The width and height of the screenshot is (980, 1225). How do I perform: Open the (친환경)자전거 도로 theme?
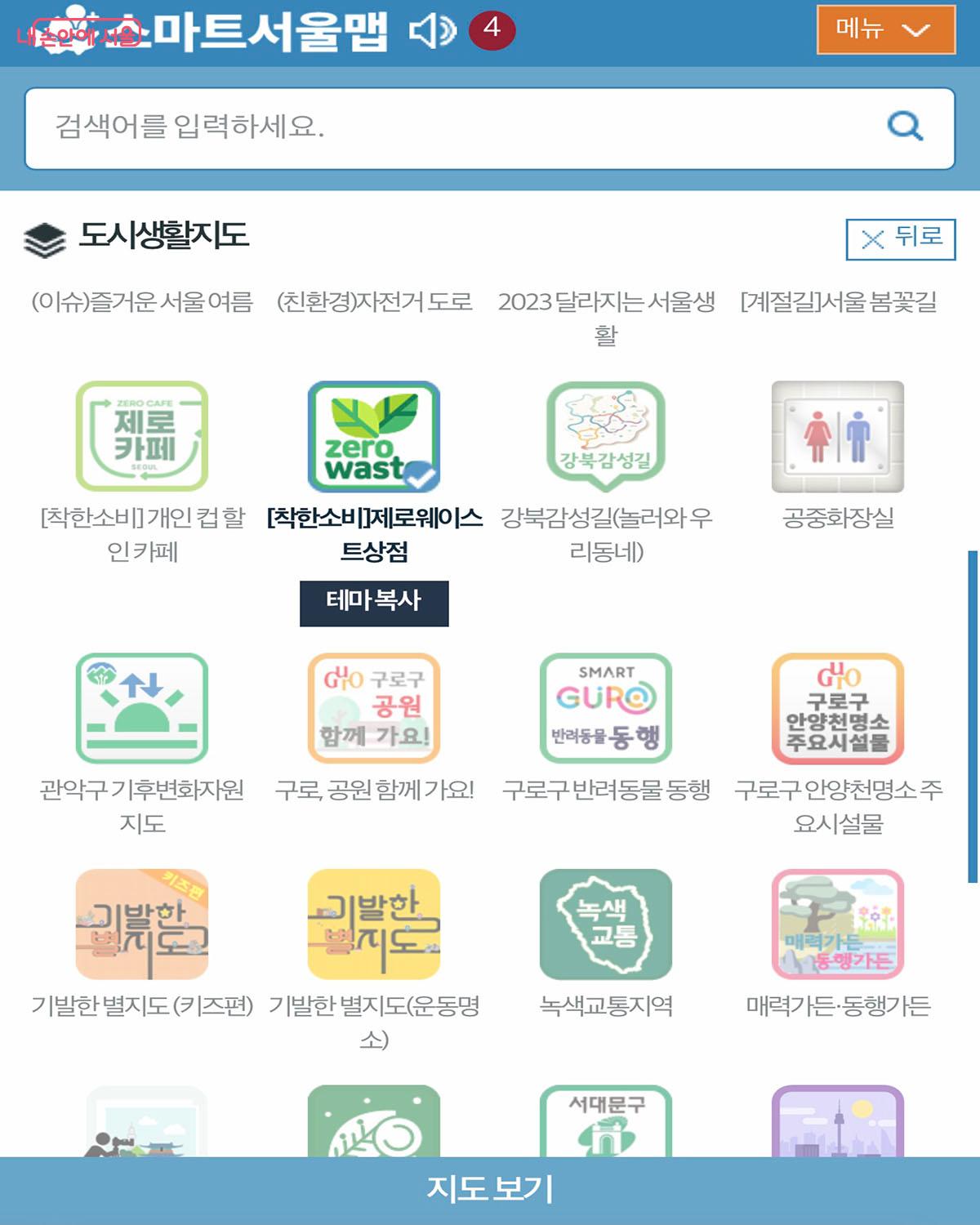374,302
